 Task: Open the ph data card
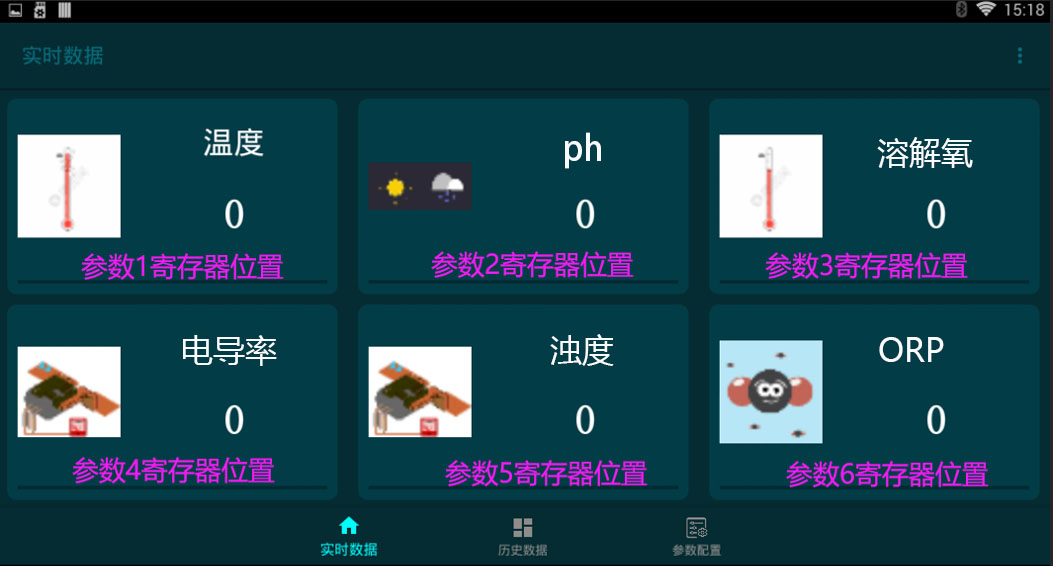(x=523, y=195)
